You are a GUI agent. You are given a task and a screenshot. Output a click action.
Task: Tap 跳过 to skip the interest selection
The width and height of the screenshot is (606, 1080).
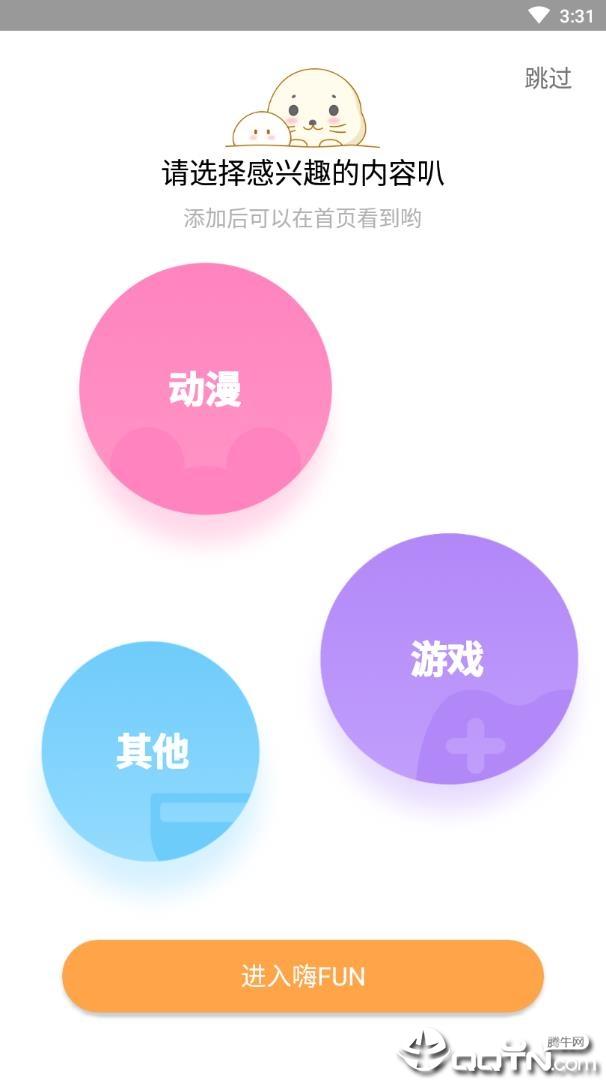tap(548, 78)
